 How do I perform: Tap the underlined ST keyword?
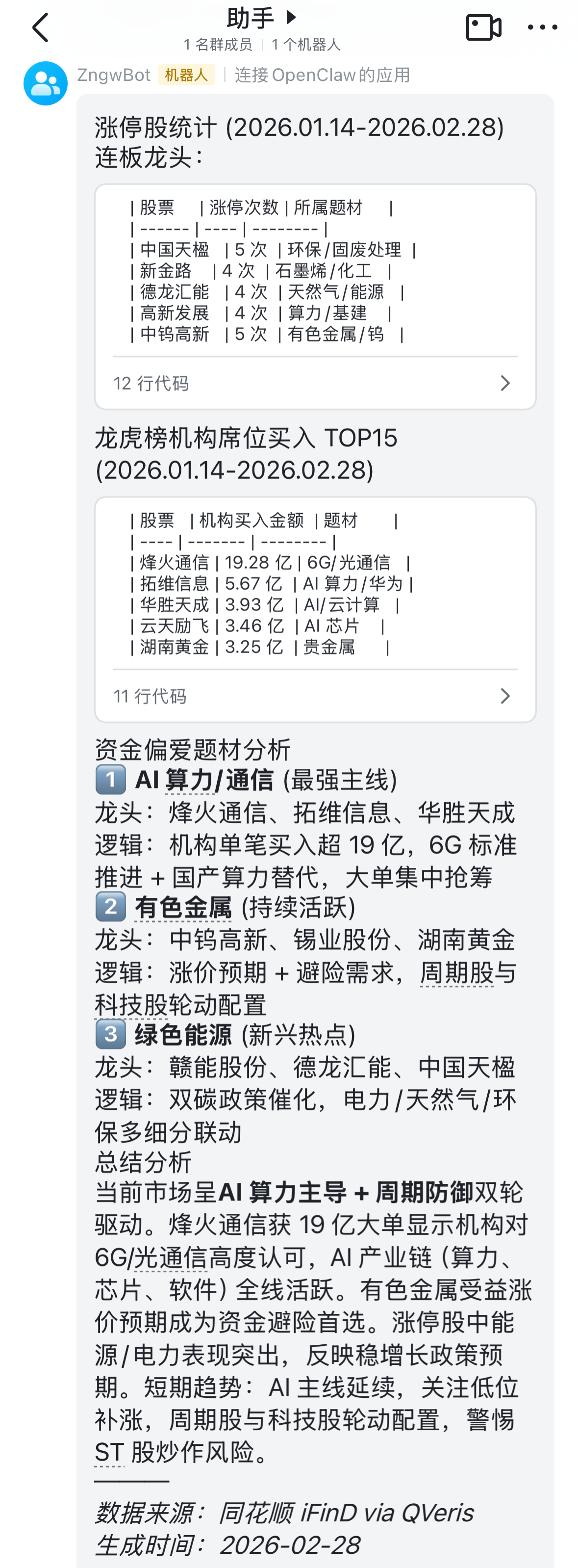[x=109, y=1452]
